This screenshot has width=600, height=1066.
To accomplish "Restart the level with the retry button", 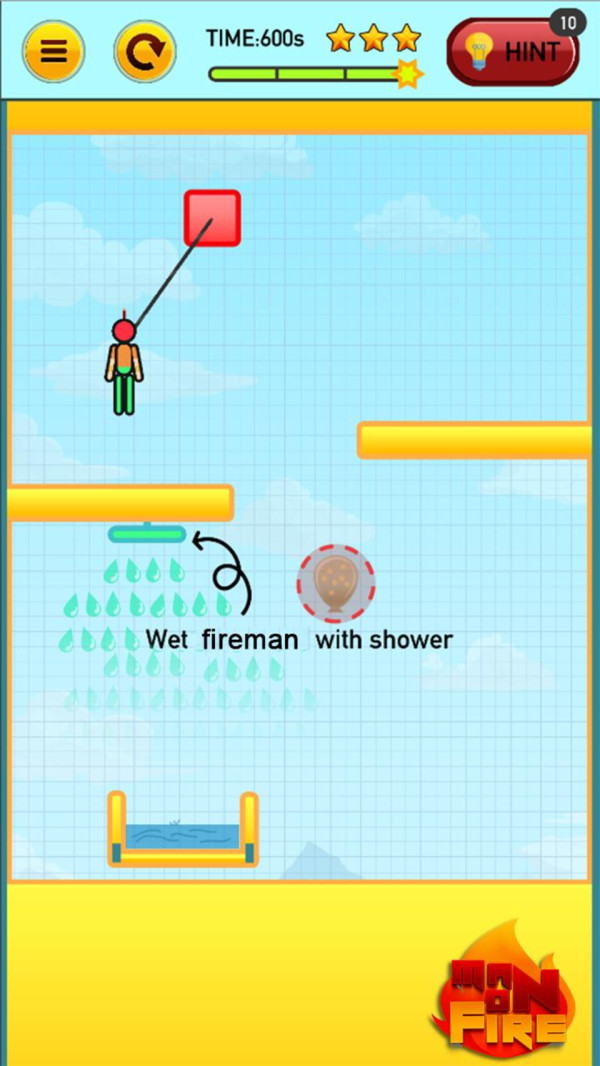I will pyautogui.click(x=145, y=52).
